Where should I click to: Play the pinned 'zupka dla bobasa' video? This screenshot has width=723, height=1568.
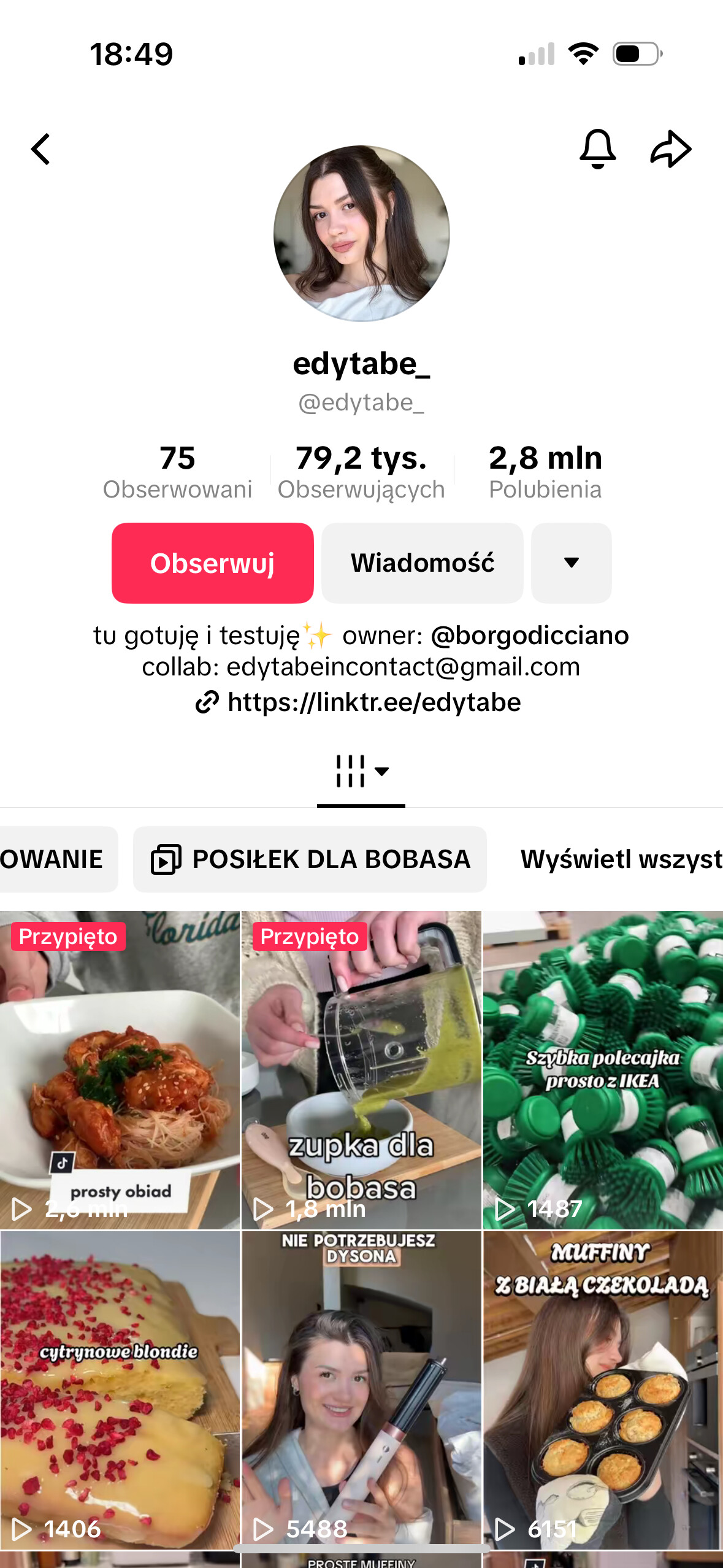[361, 1070]
